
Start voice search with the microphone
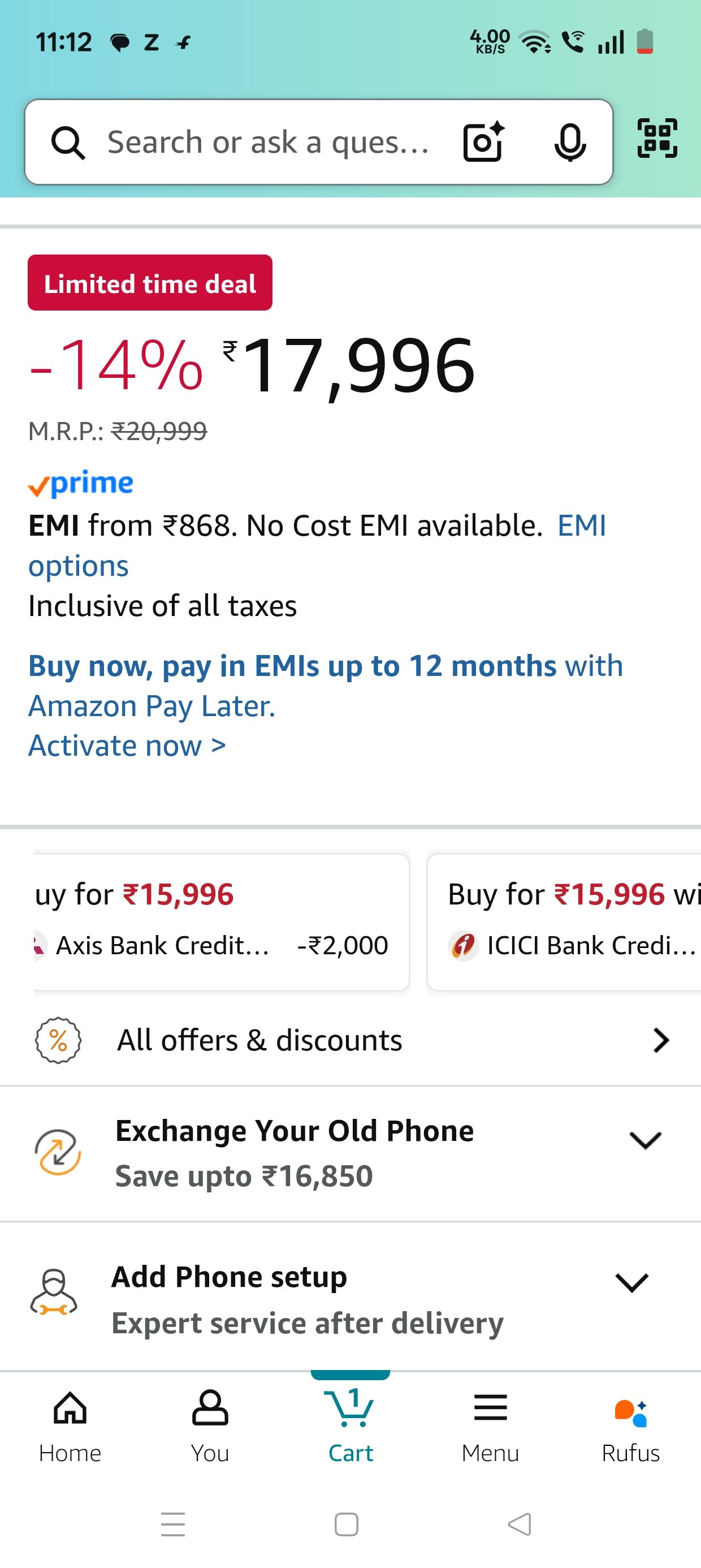pyautogui.click(x=570, y=142)
